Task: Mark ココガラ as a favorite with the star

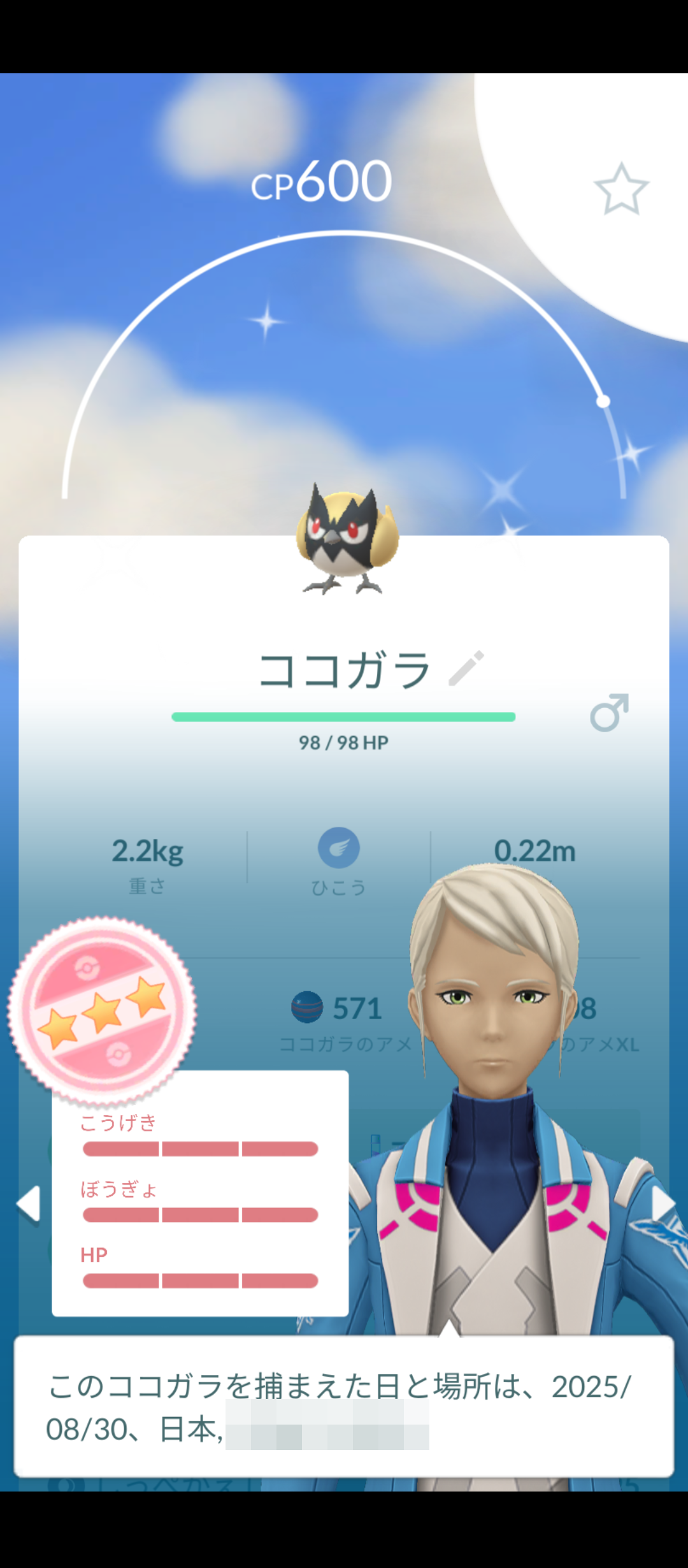Action: (x=621, y=189)
